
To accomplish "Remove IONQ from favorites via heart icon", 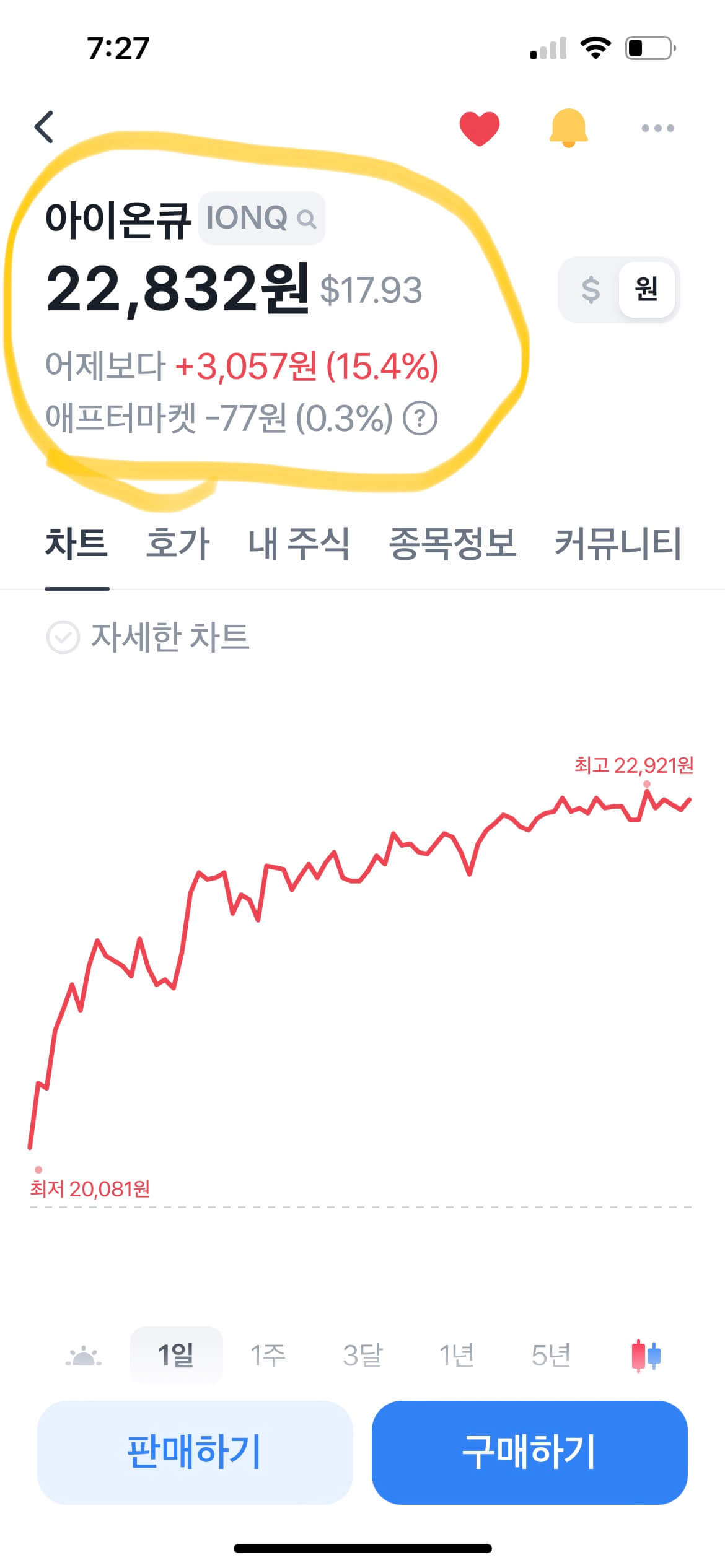I will 479,128.
